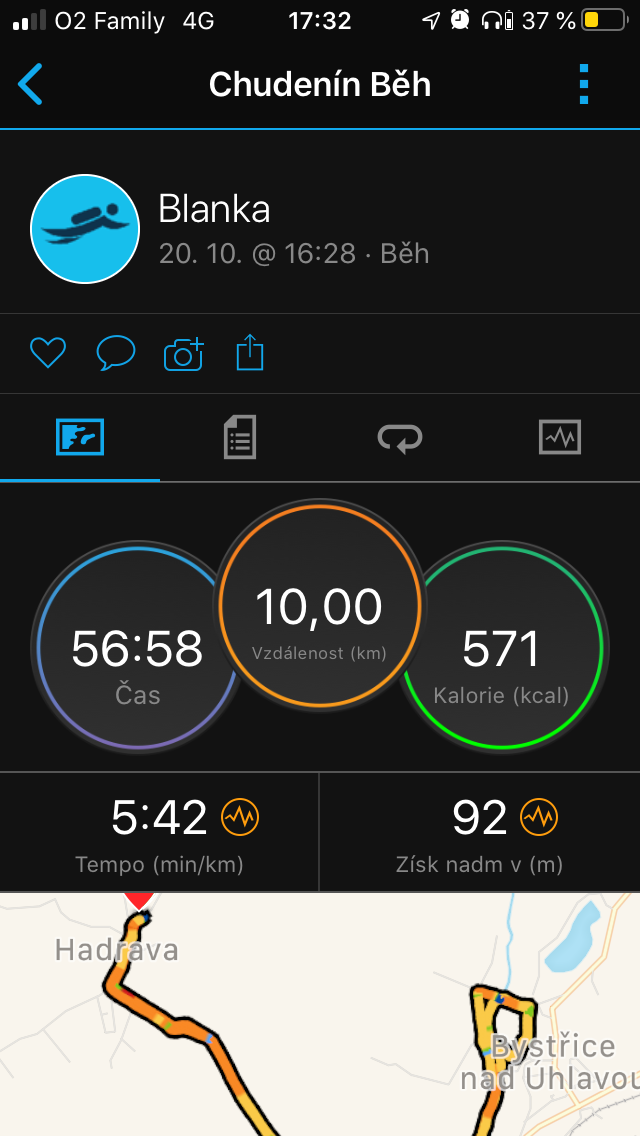Open elevation insight icon next to 92
640x1136 pixels.
coord(539,818)
